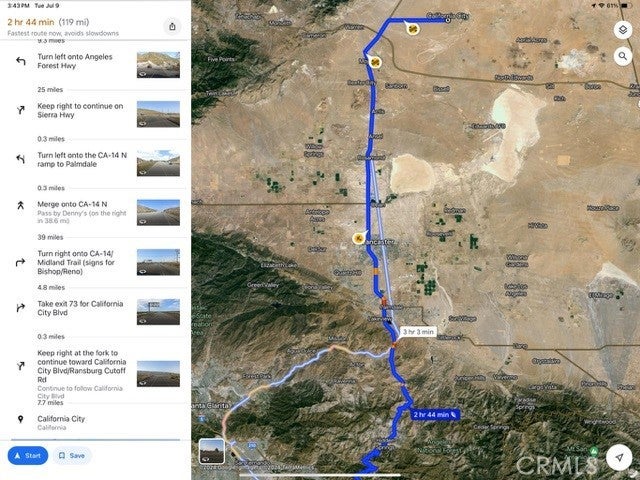Image resolution: width=640 pixels, height=480 pixels.
Task: Center map on current location
Action: click(621, 456)
